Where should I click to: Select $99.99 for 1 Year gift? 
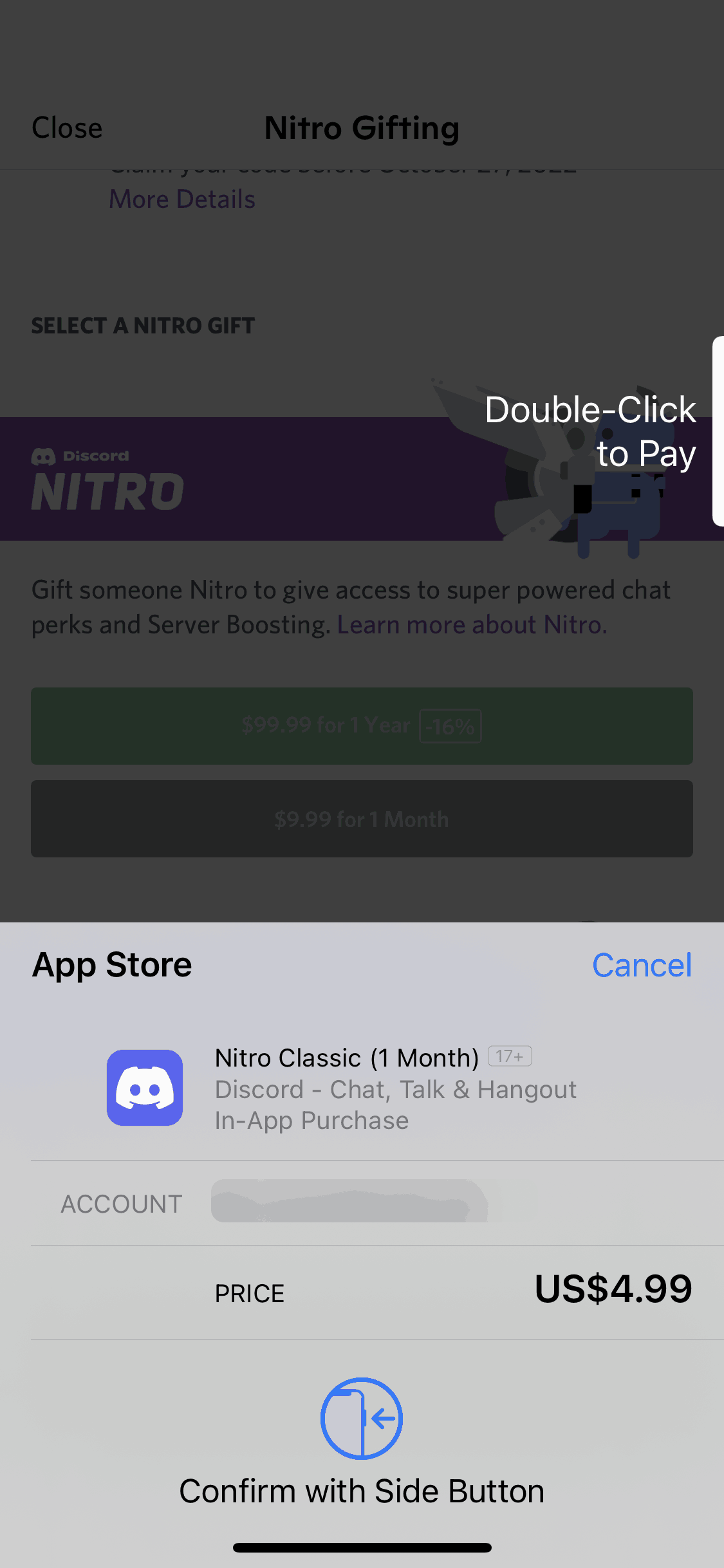click(x=362, y=726)
